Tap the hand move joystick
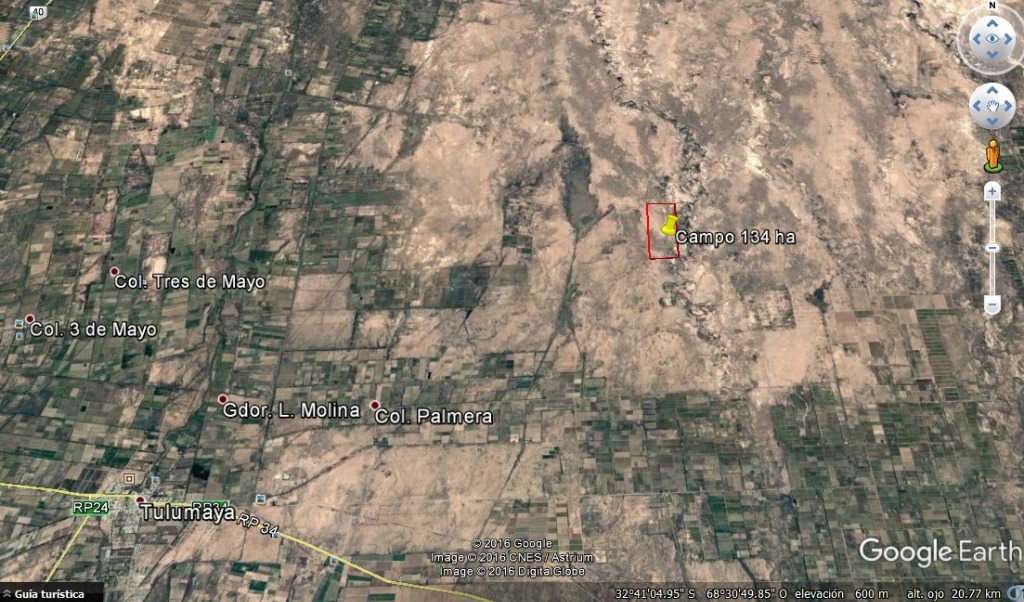 pos(992,105)
